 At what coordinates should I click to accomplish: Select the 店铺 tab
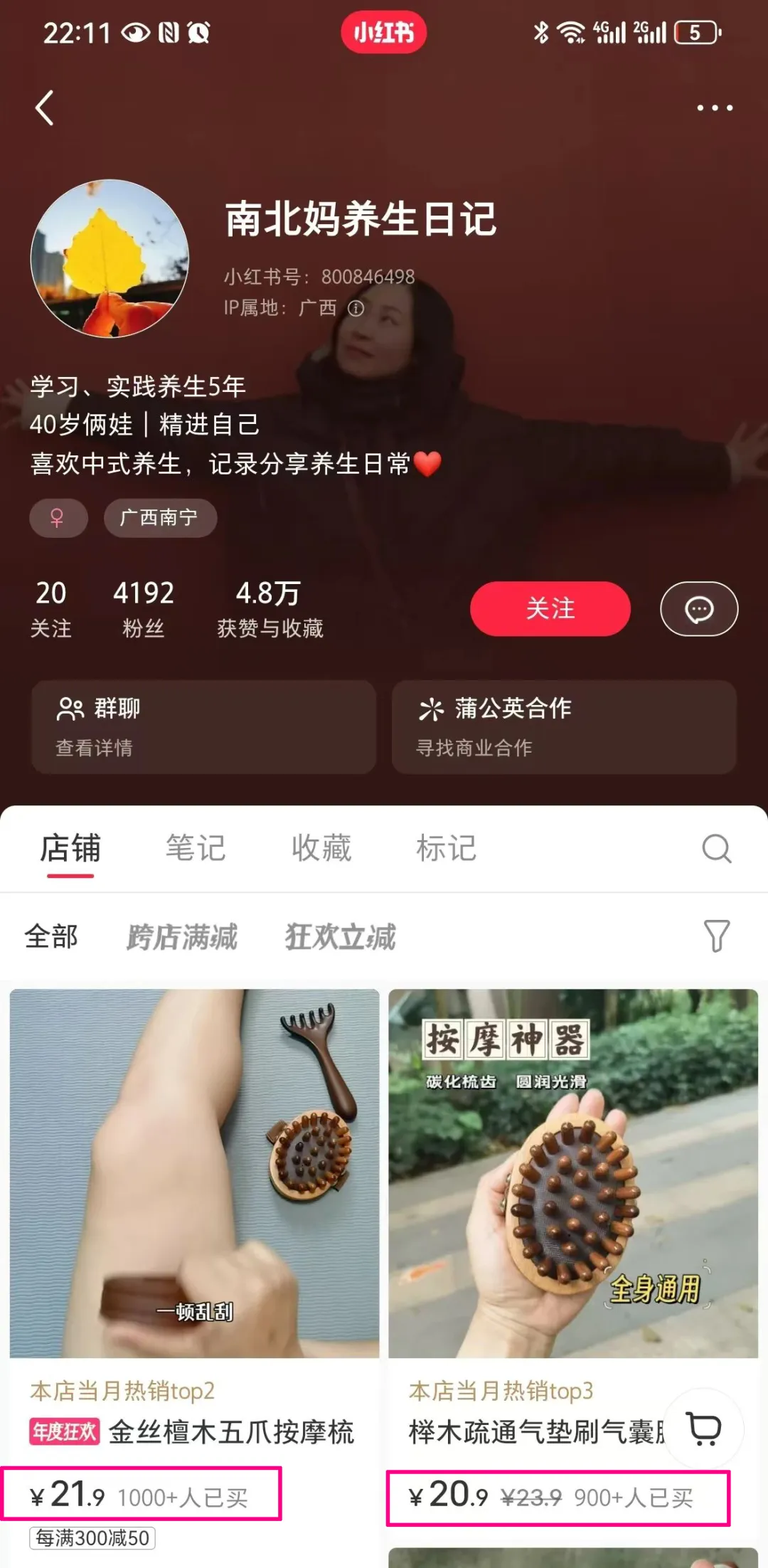pyautogui.click(x=70, y=848)
